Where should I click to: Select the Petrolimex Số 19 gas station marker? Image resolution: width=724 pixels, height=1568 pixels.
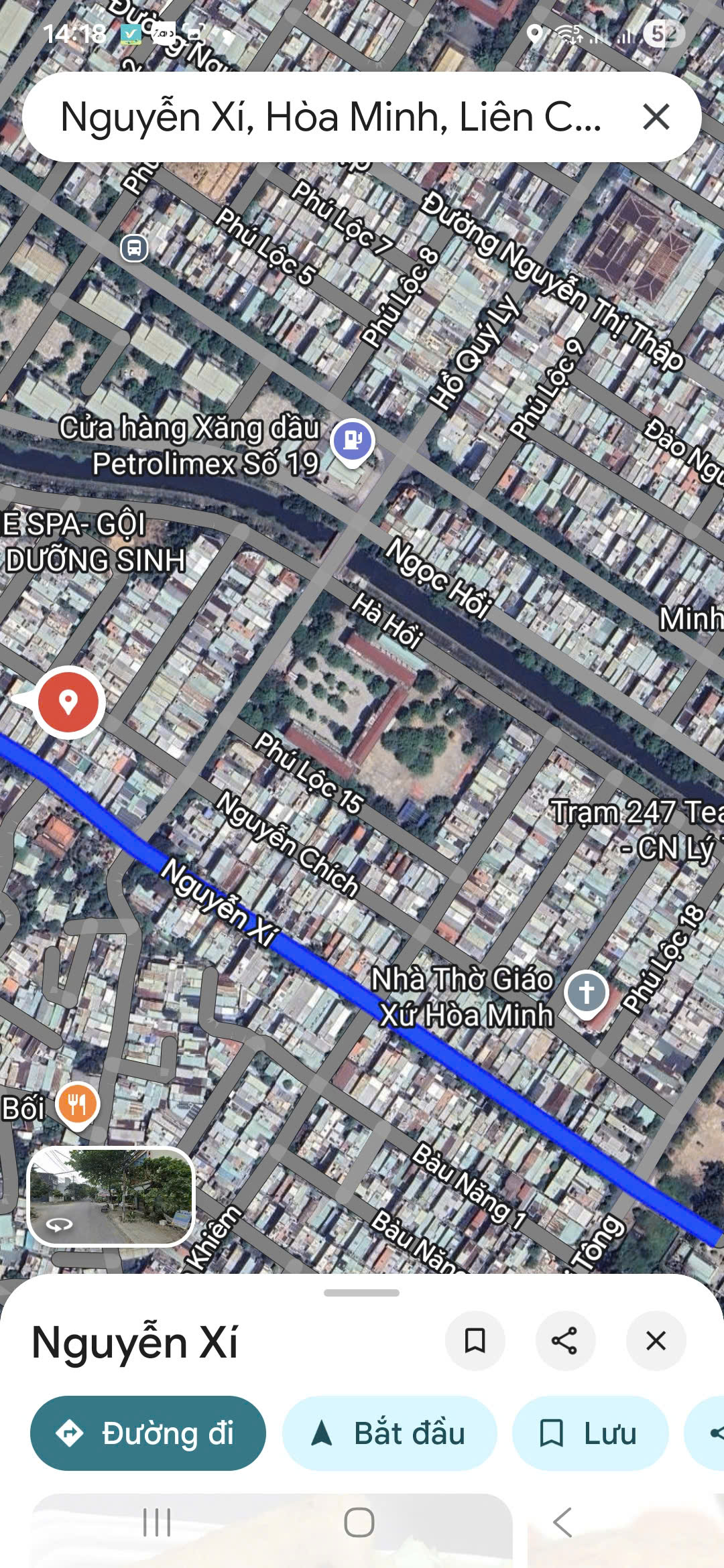353,440
